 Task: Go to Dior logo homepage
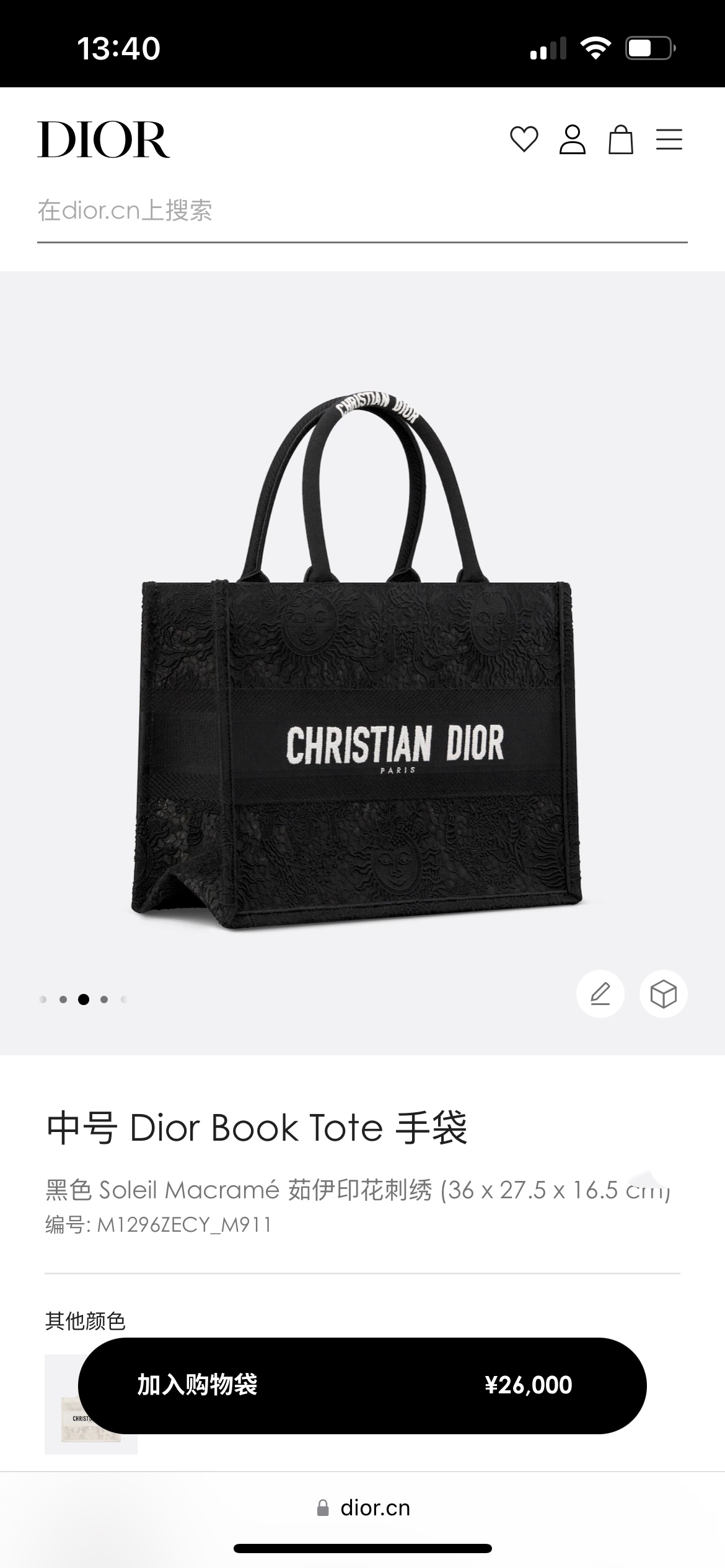tap(103, 139)
